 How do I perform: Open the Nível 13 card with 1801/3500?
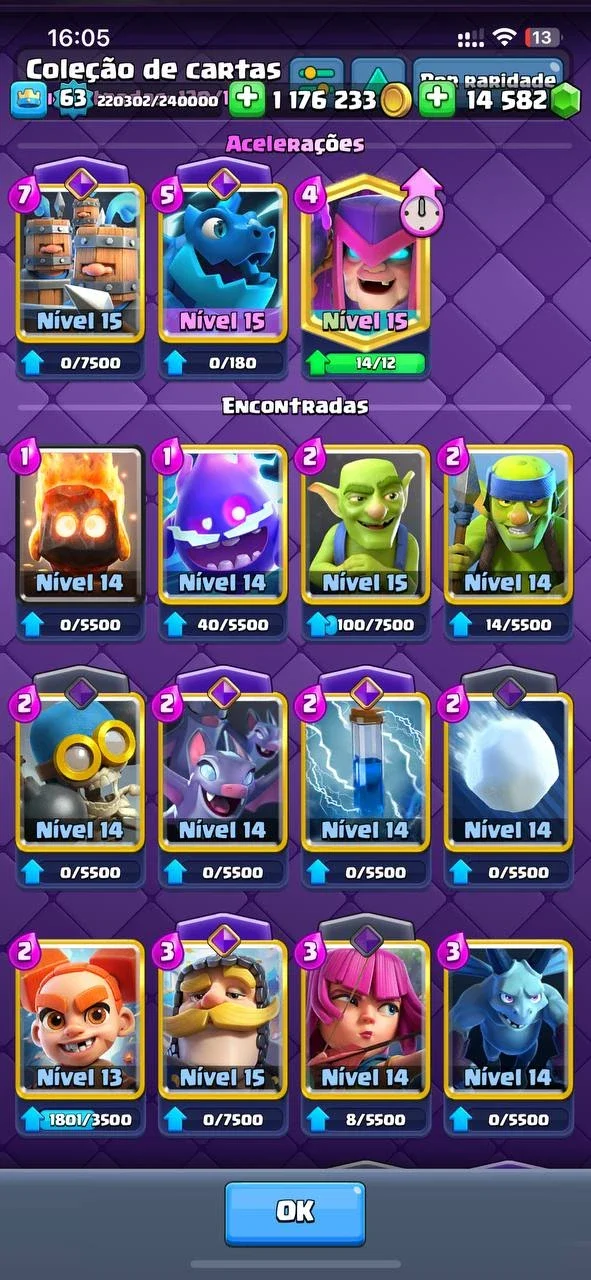click(80, 1037)
